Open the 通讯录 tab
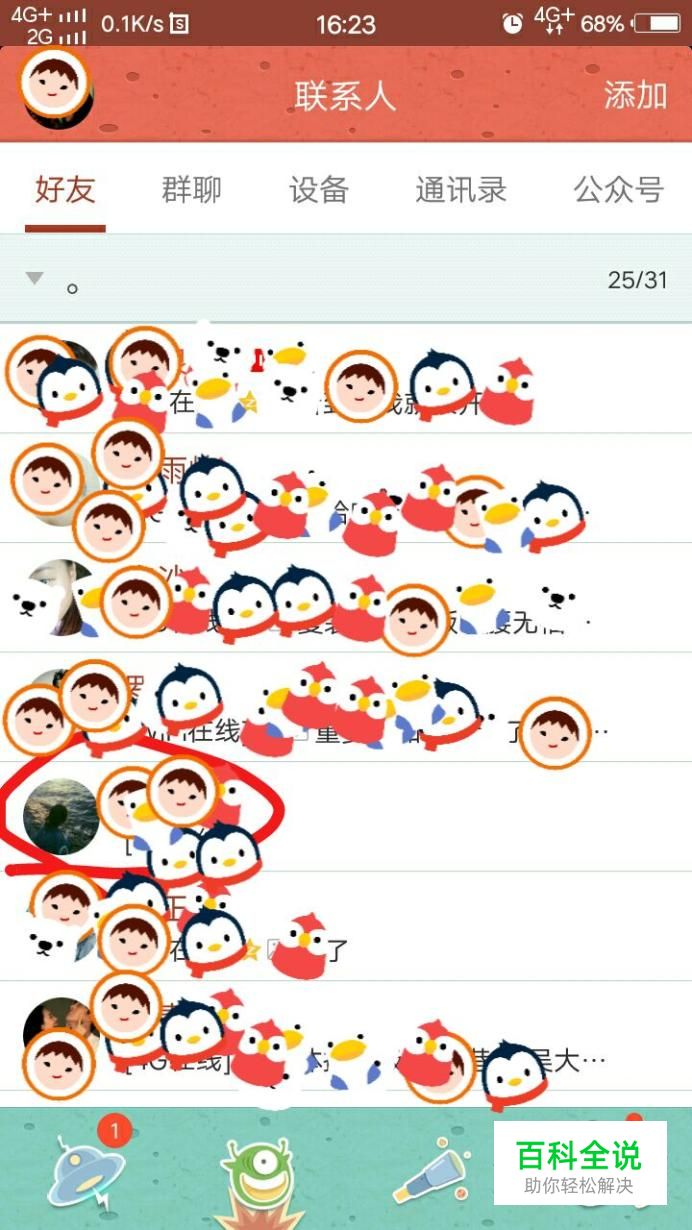Screen dimensions: 692x1230 tap(460, 189)
